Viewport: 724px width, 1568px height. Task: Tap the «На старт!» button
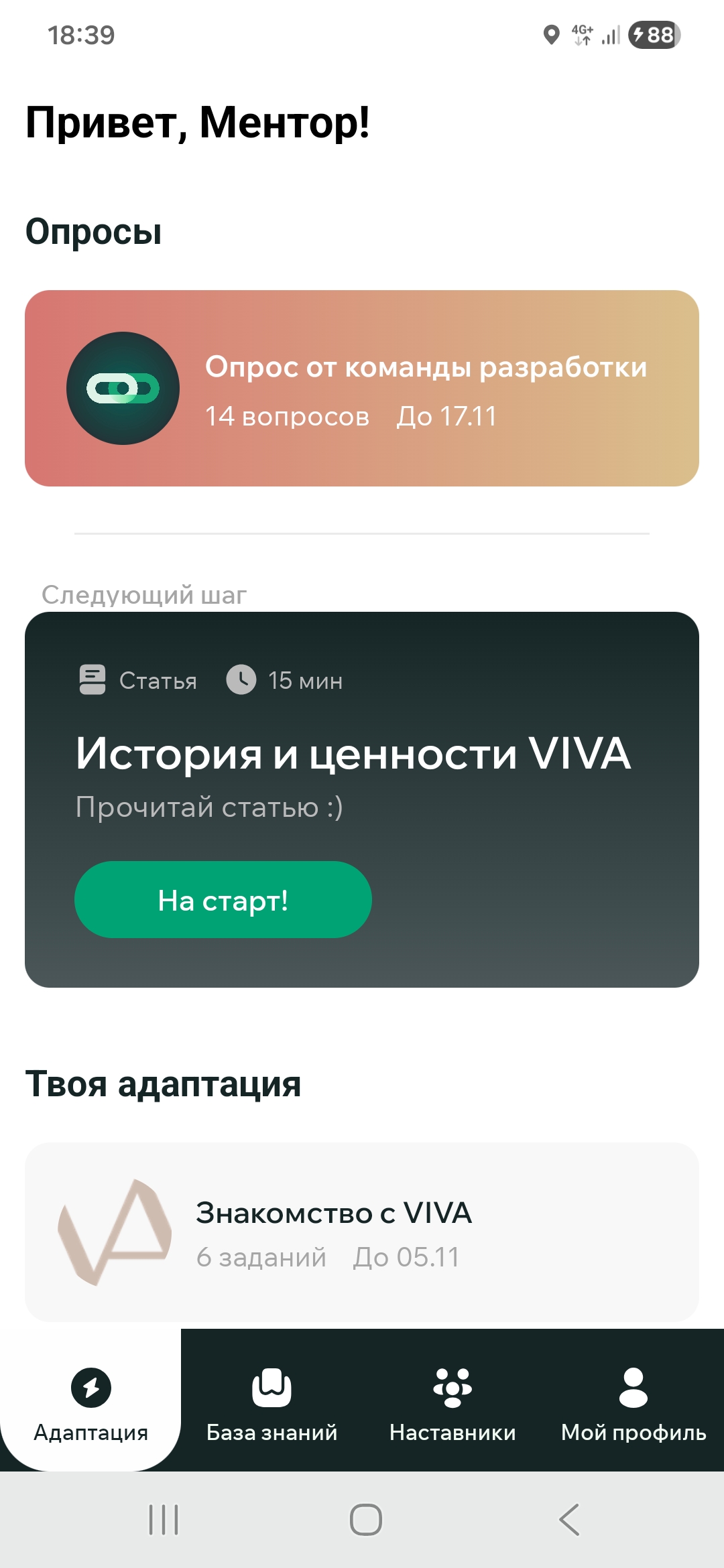[223, 899]
